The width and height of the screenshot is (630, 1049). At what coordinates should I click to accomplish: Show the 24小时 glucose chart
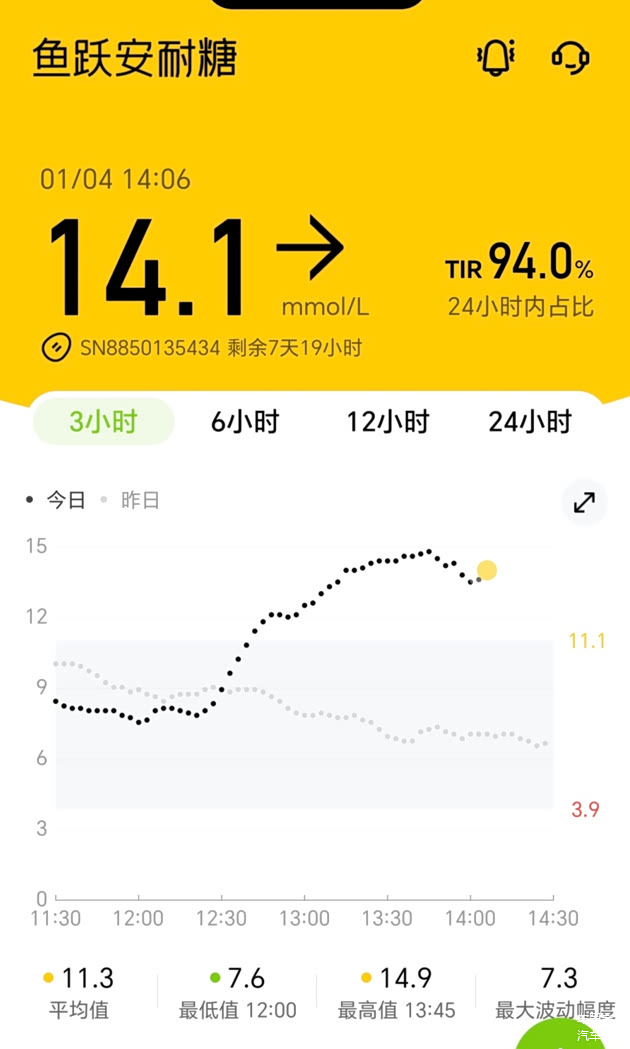[529, 421]
